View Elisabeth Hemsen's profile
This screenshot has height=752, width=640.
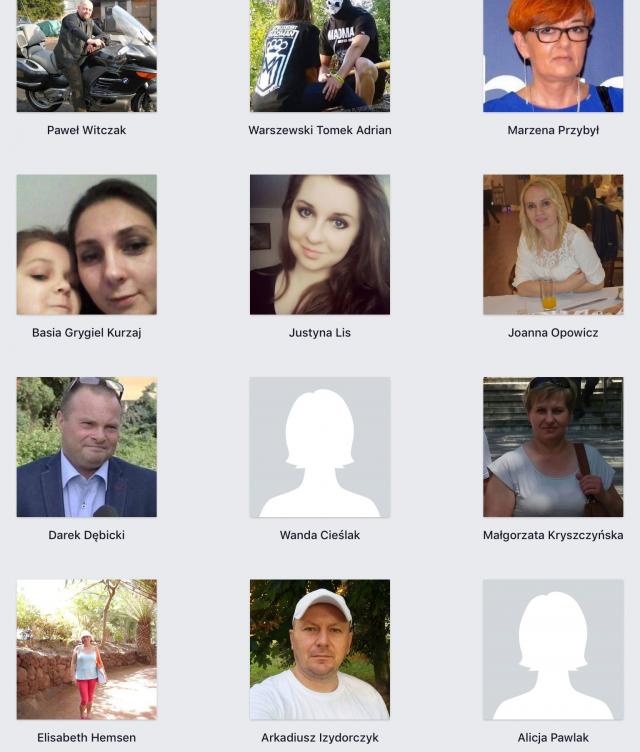click(86, 650)
